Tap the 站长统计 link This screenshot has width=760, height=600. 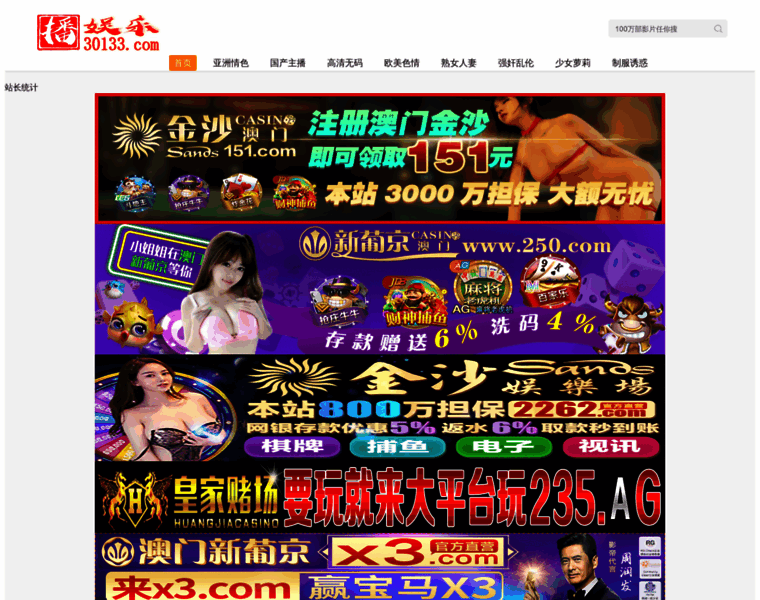click(21, 88)
